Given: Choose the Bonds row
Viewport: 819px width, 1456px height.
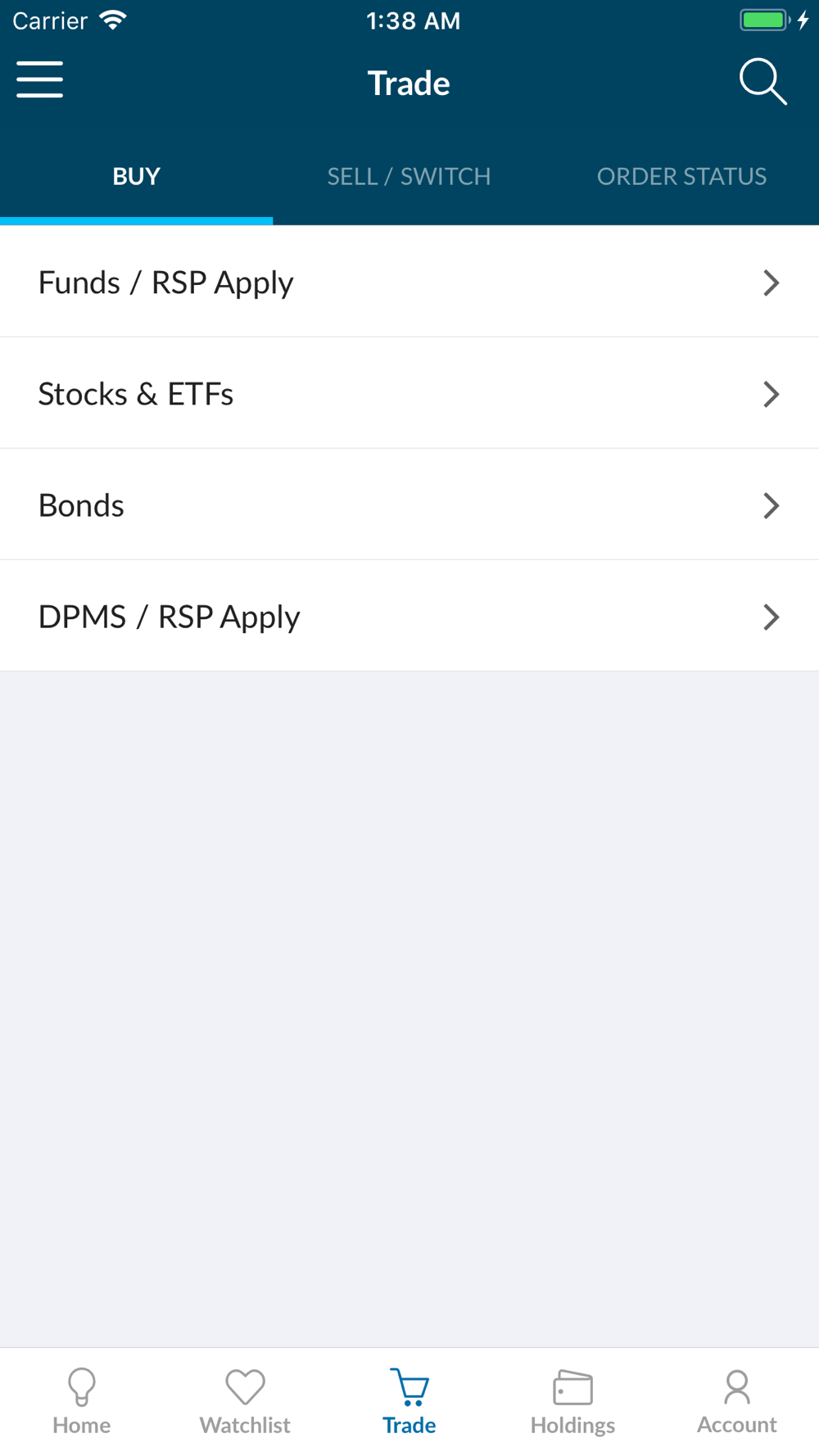Looking at the screenshot, I should [x=409, y=504].
